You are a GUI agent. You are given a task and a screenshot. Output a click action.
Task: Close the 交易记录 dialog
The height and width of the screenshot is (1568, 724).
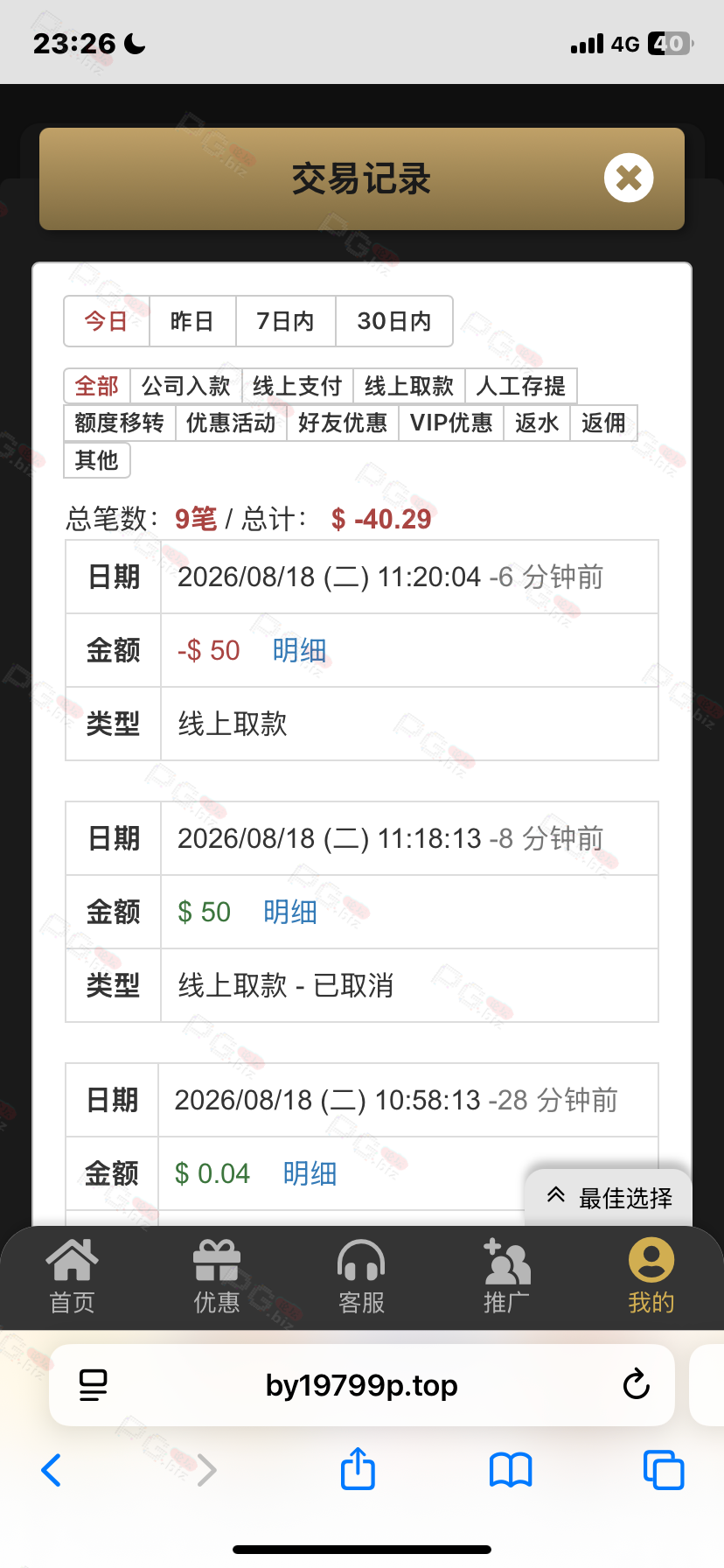629,178
